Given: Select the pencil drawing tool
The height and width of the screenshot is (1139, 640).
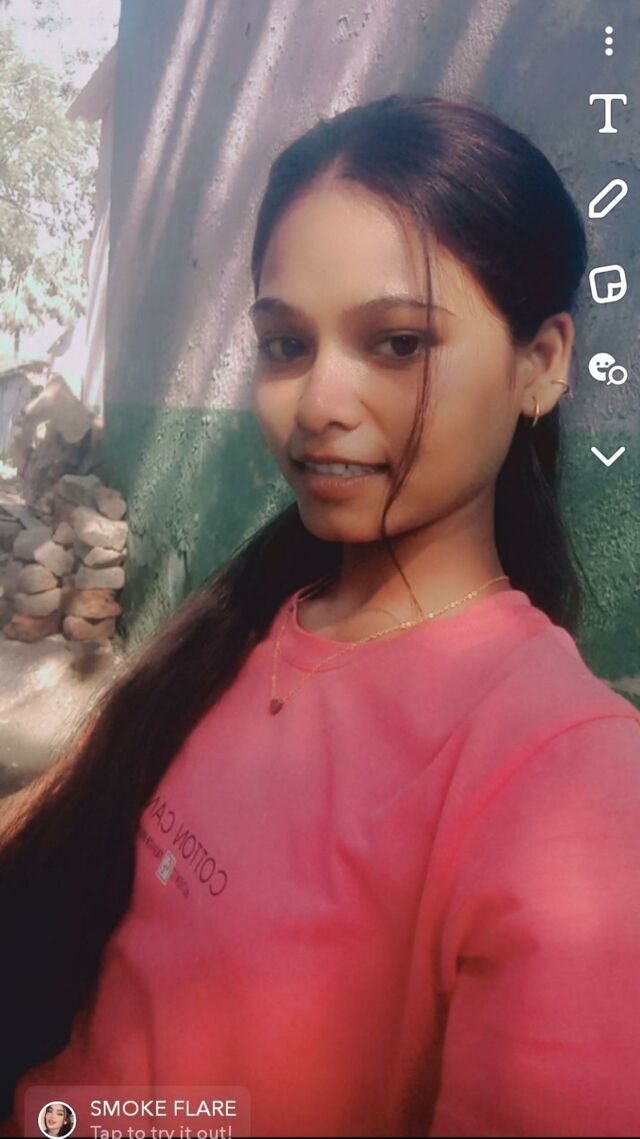Looking at the screenshot, I should pyautogui.click(x=608, y=198).
